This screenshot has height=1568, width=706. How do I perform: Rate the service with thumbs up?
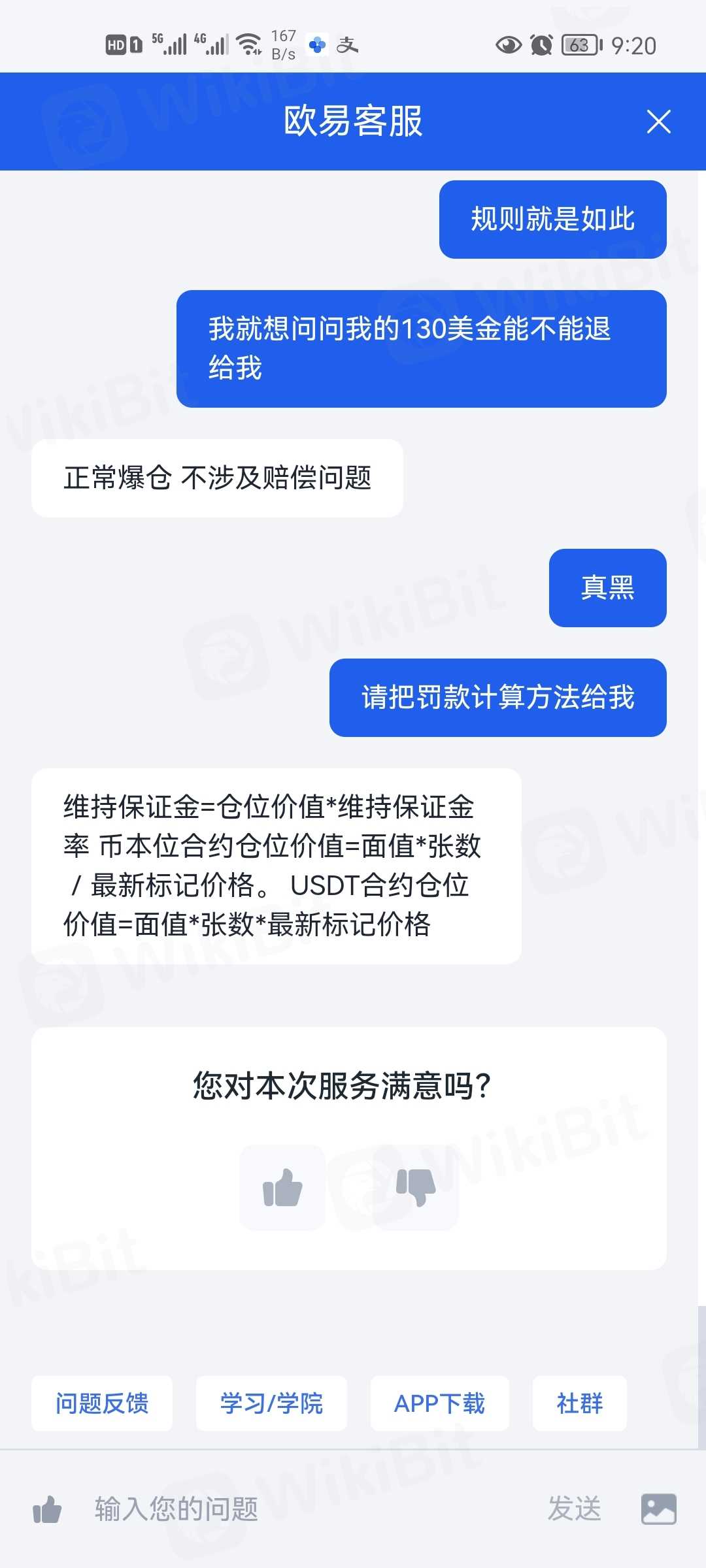pos(282,1187)
